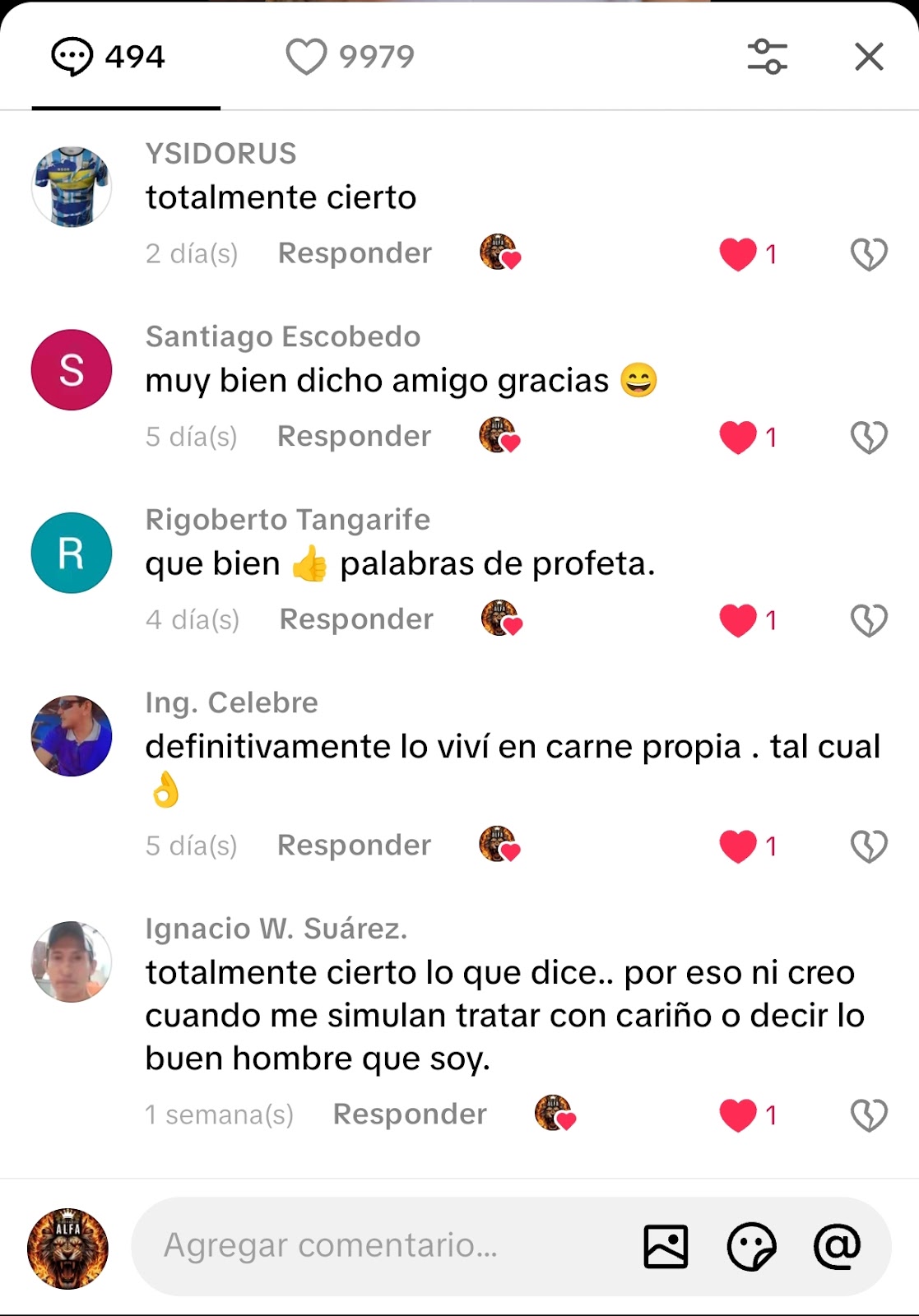Viewport: 919px width, 1316px height.
Task: Attach an image to the comment
Action: coord(666,1247)
